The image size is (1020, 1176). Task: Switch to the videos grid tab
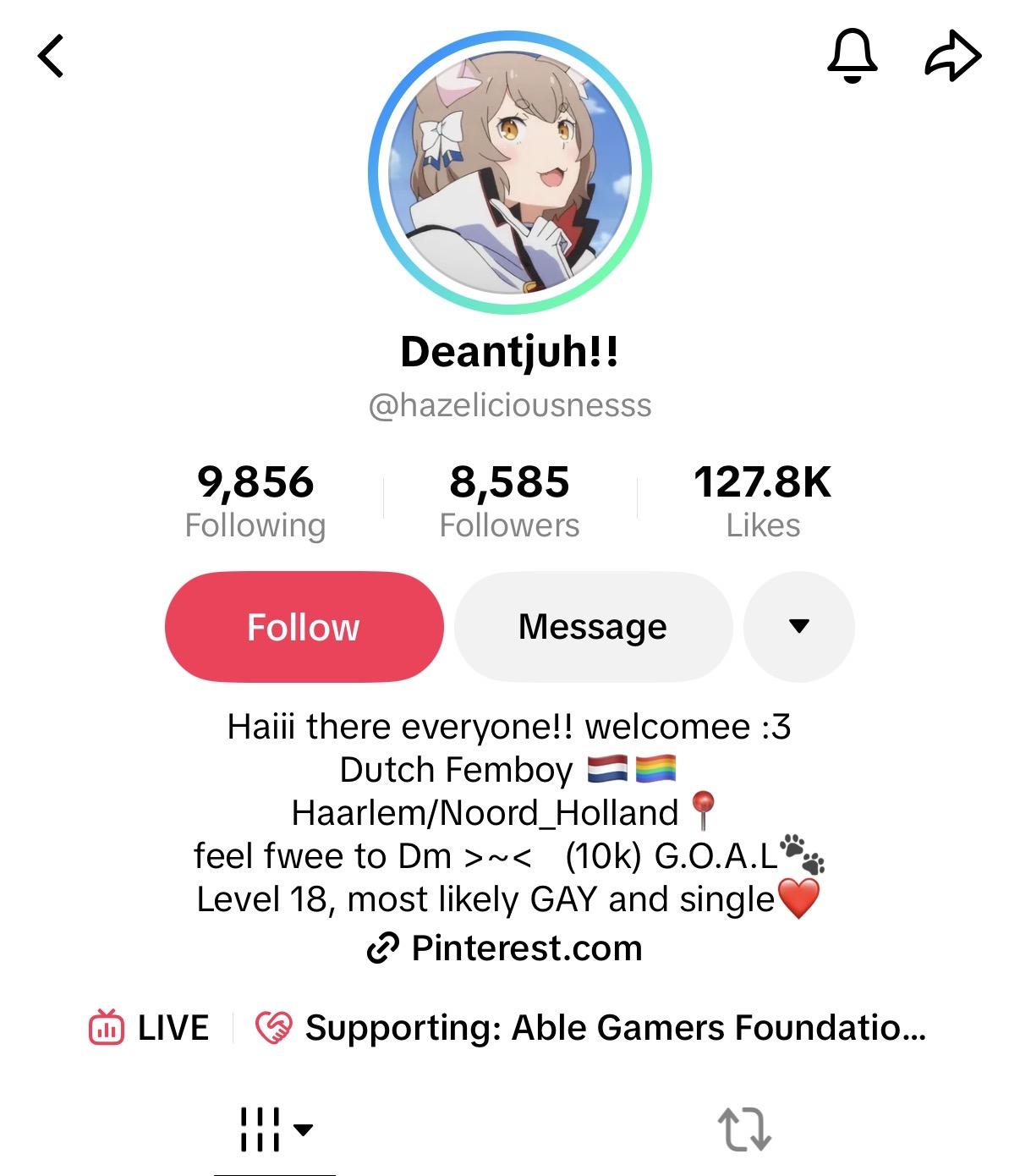pyautogui.click(x=274, y=1129)
